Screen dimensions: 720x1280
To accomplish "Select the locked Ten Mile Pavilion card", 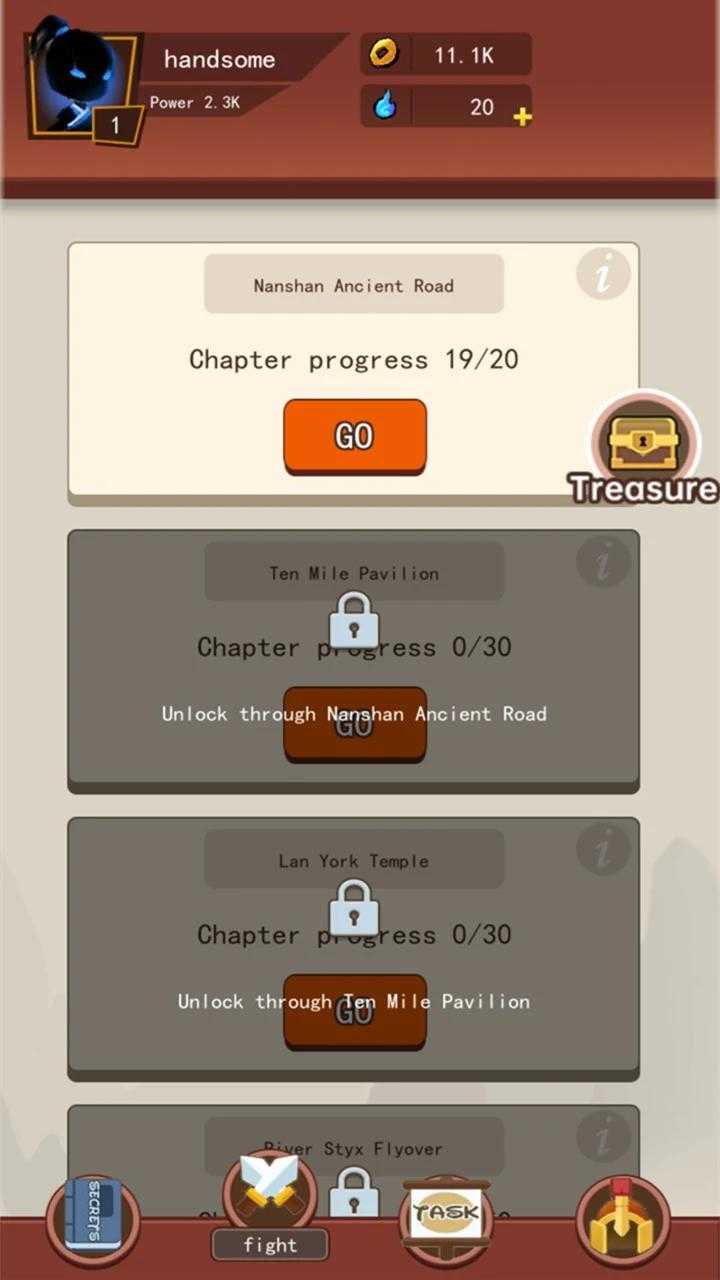I will (354, 661).
